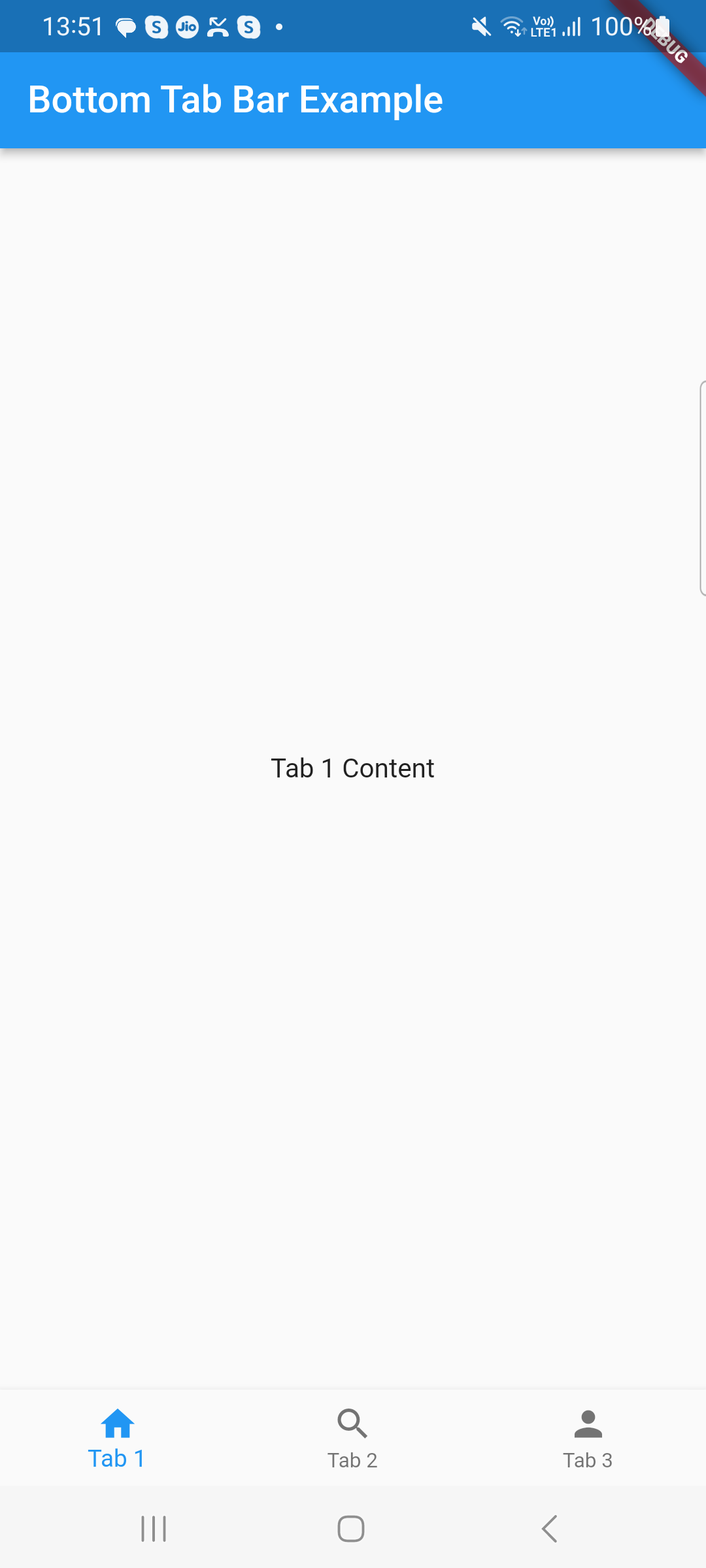
Task: Open the Tab 3 person tab
Action: [588, 1437]
